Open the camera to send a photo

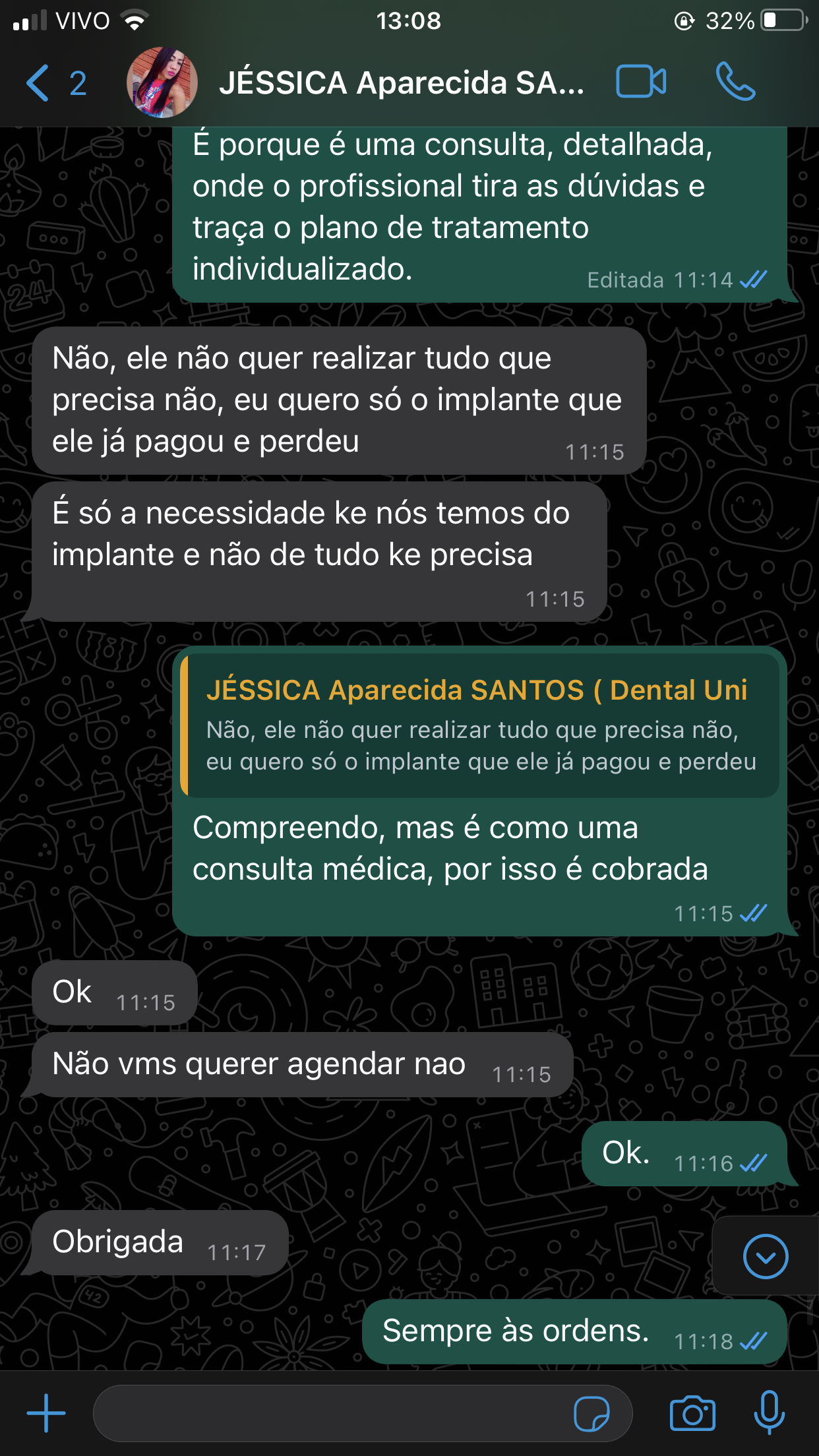pyautogui.click(x=692, y=1413)
